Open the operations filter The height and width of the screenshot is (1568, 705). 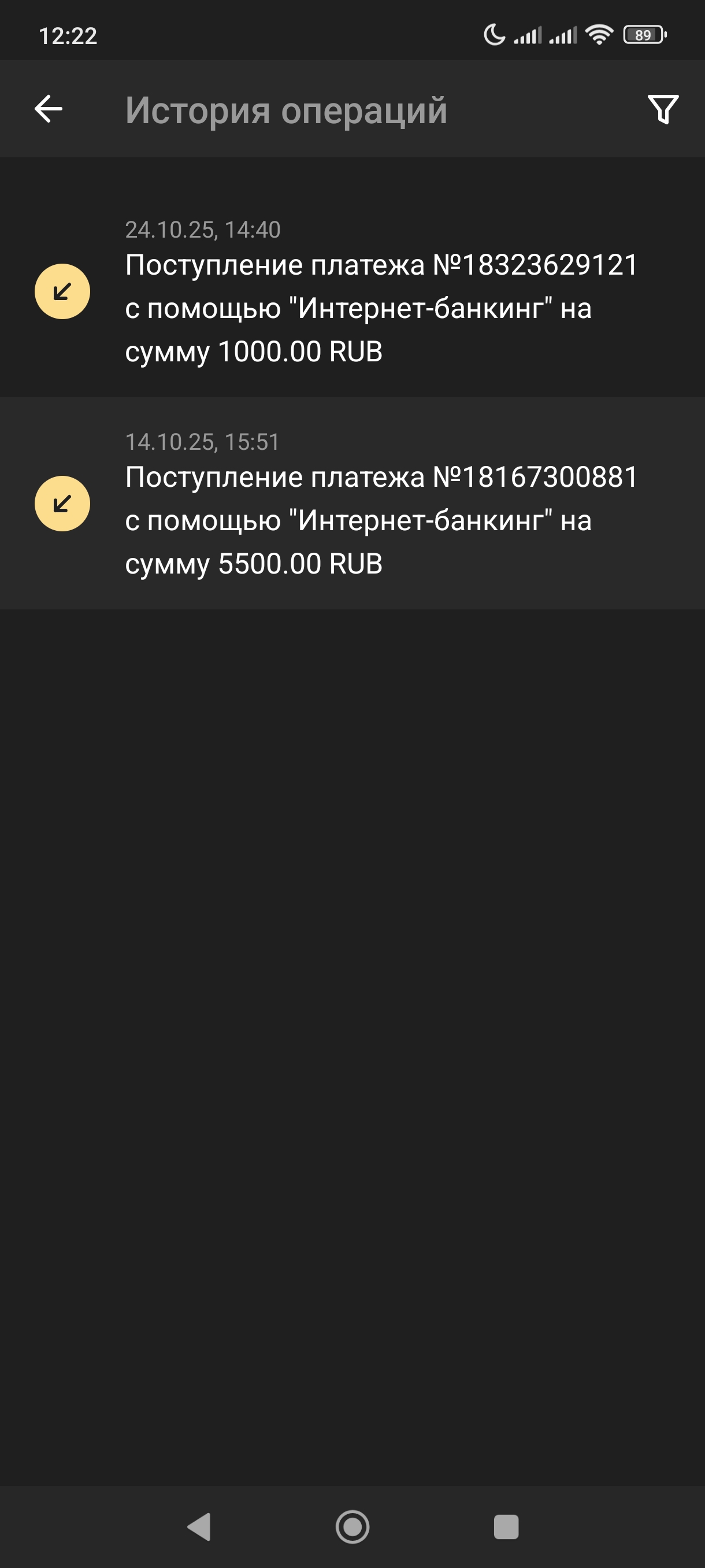[662, 110]
